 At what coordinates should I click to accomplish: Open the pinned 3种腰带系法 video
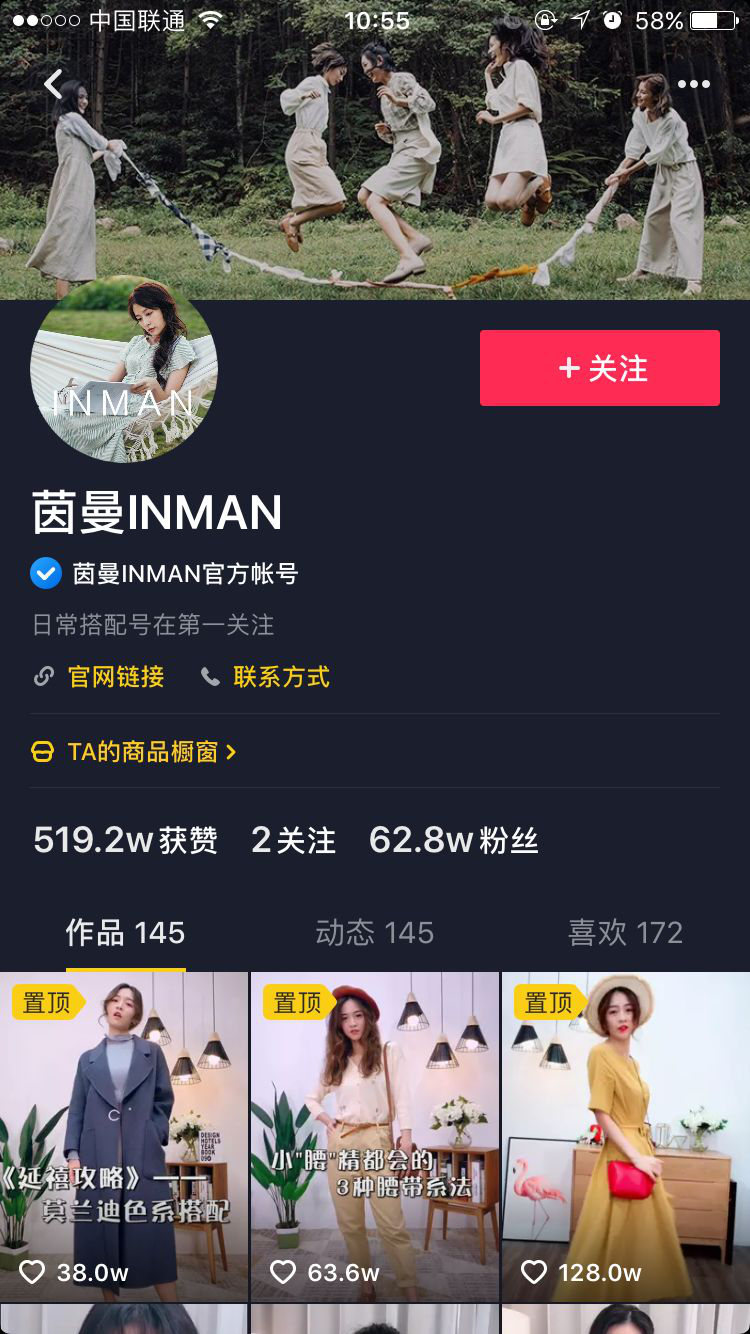pyautogui.click(x=375, y=1137)
